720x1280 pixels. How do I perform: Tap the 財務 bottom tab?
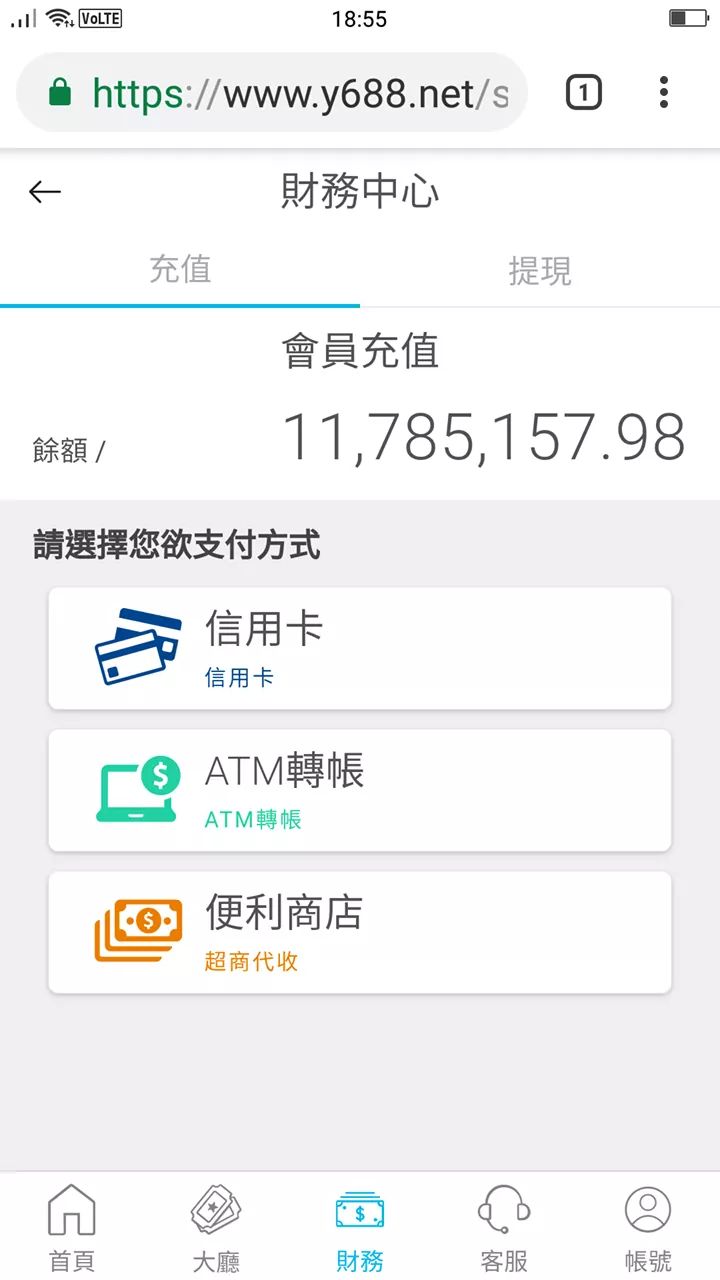pos(360,1228)
